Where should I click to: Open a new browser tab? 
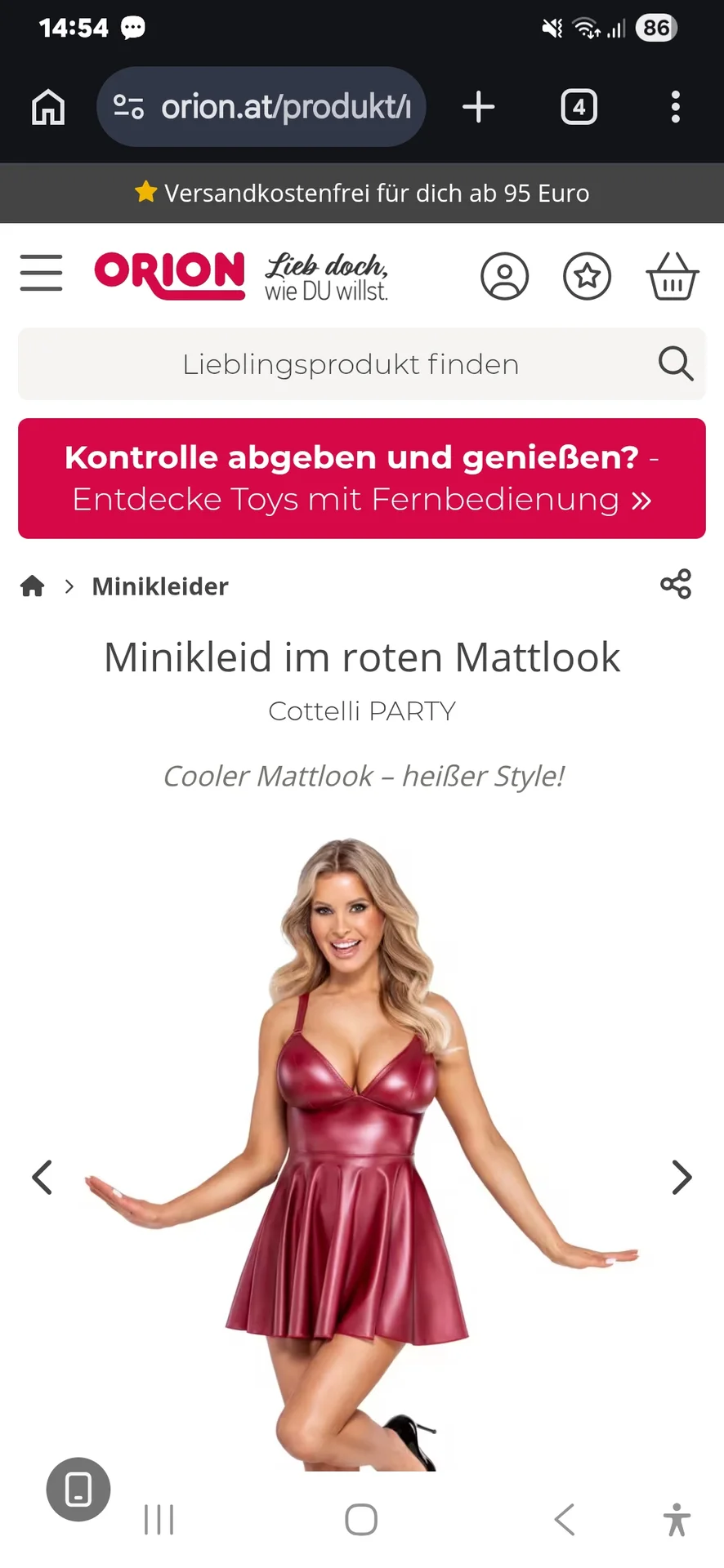[479, 107]
